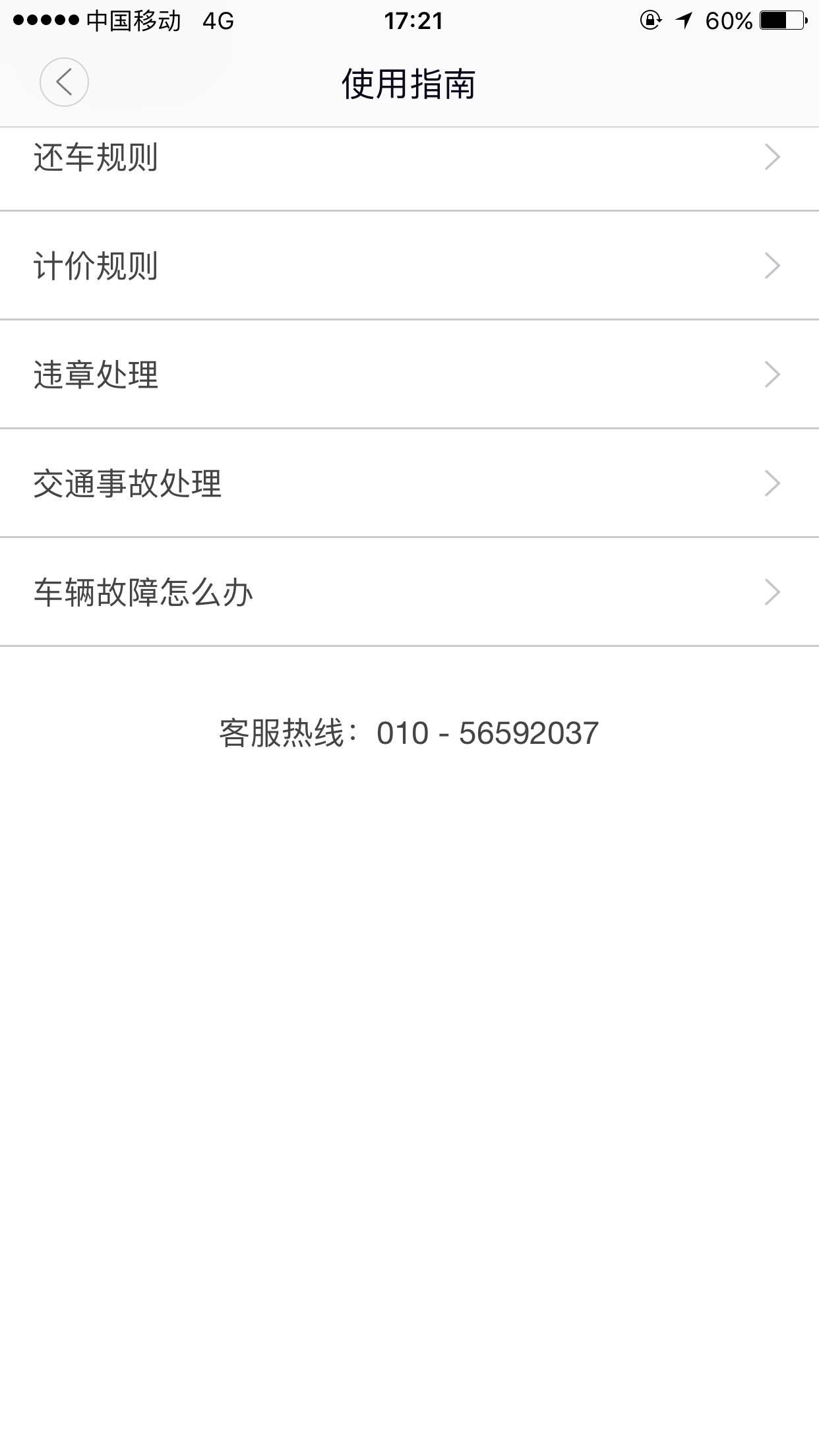Click the battery icon in the status bar

[781, 20]
